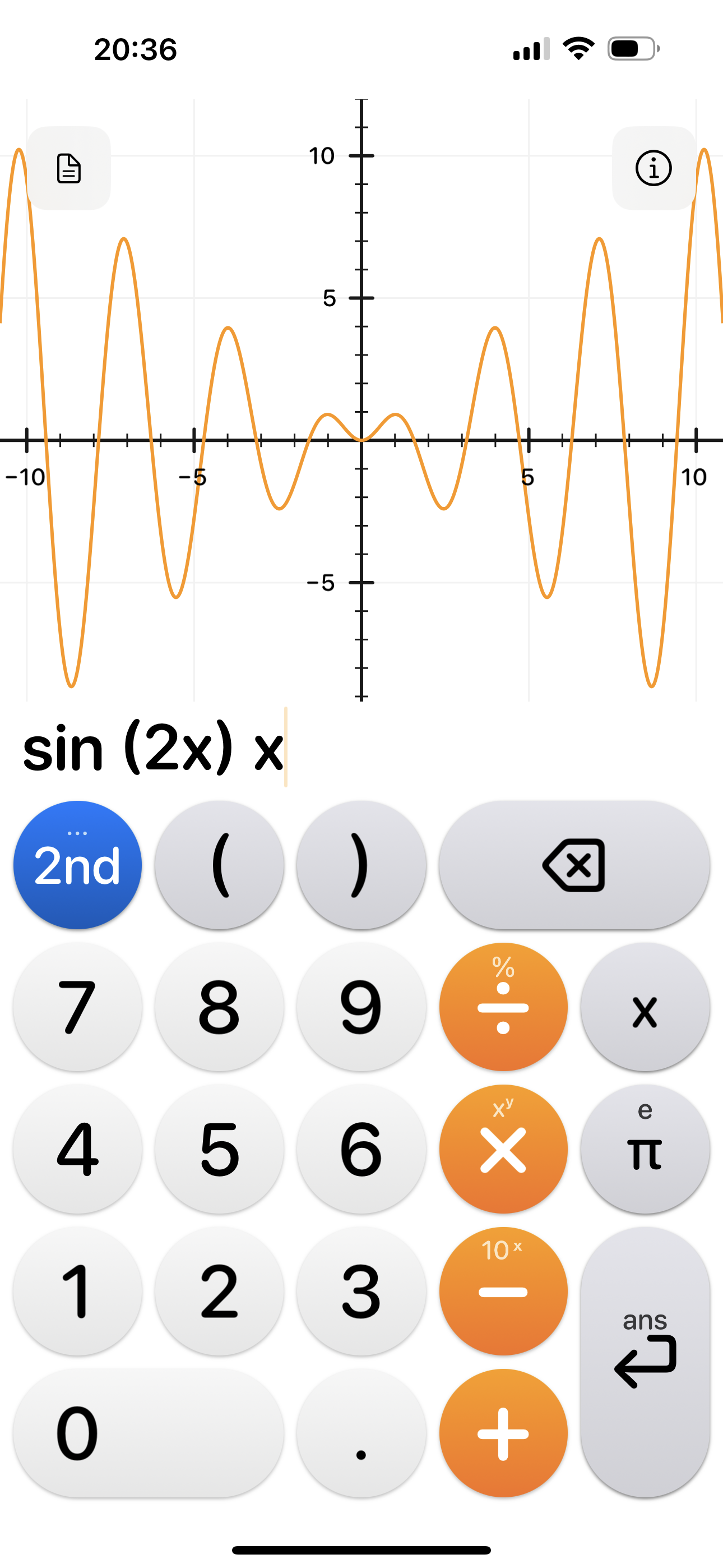Tap the sin (2x) x expression field
This screenshot has height=1568, width=723.
click(x=361, y=748)
